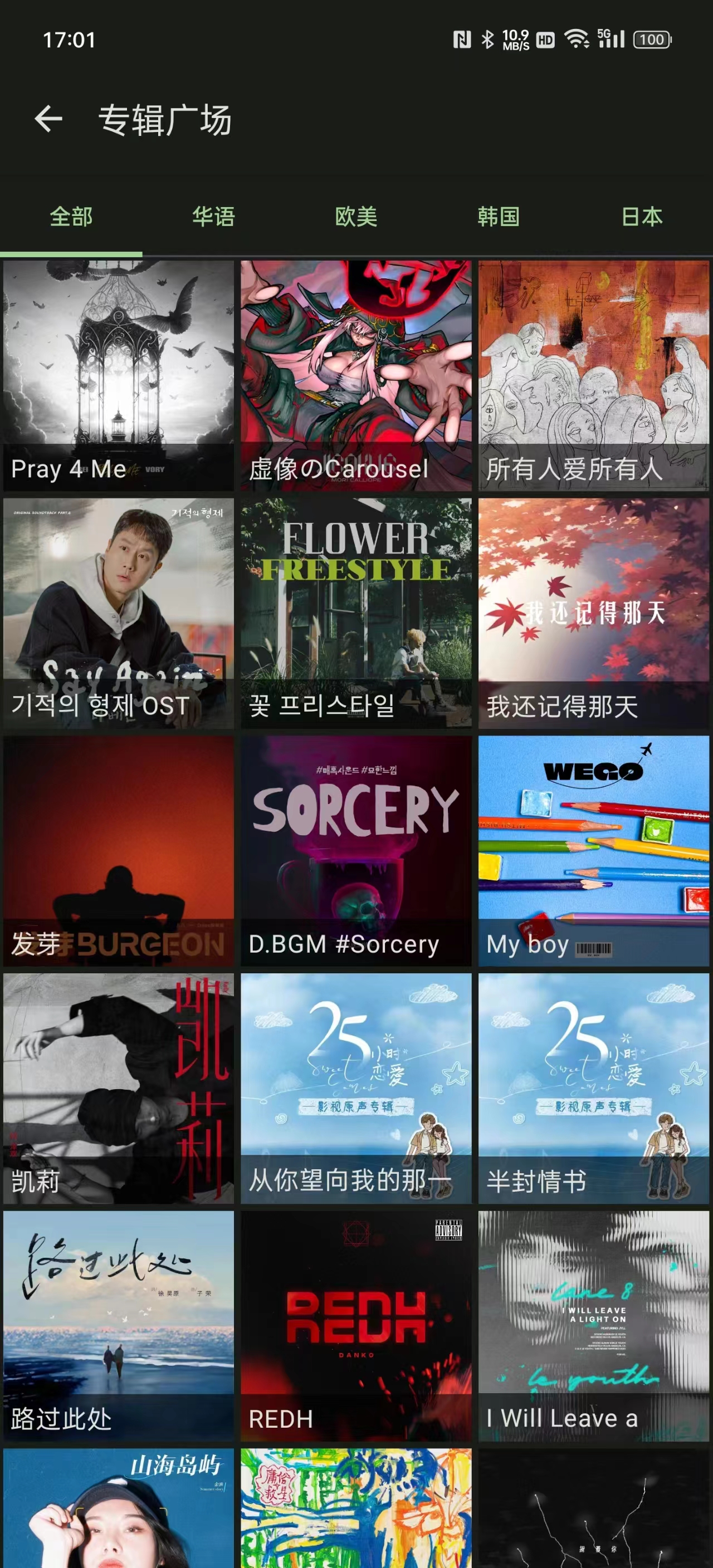Select the currently active 全部 tab
The width and height of the screenshot is (713, 1568).
pyautogui.click(x=71, y=216)
